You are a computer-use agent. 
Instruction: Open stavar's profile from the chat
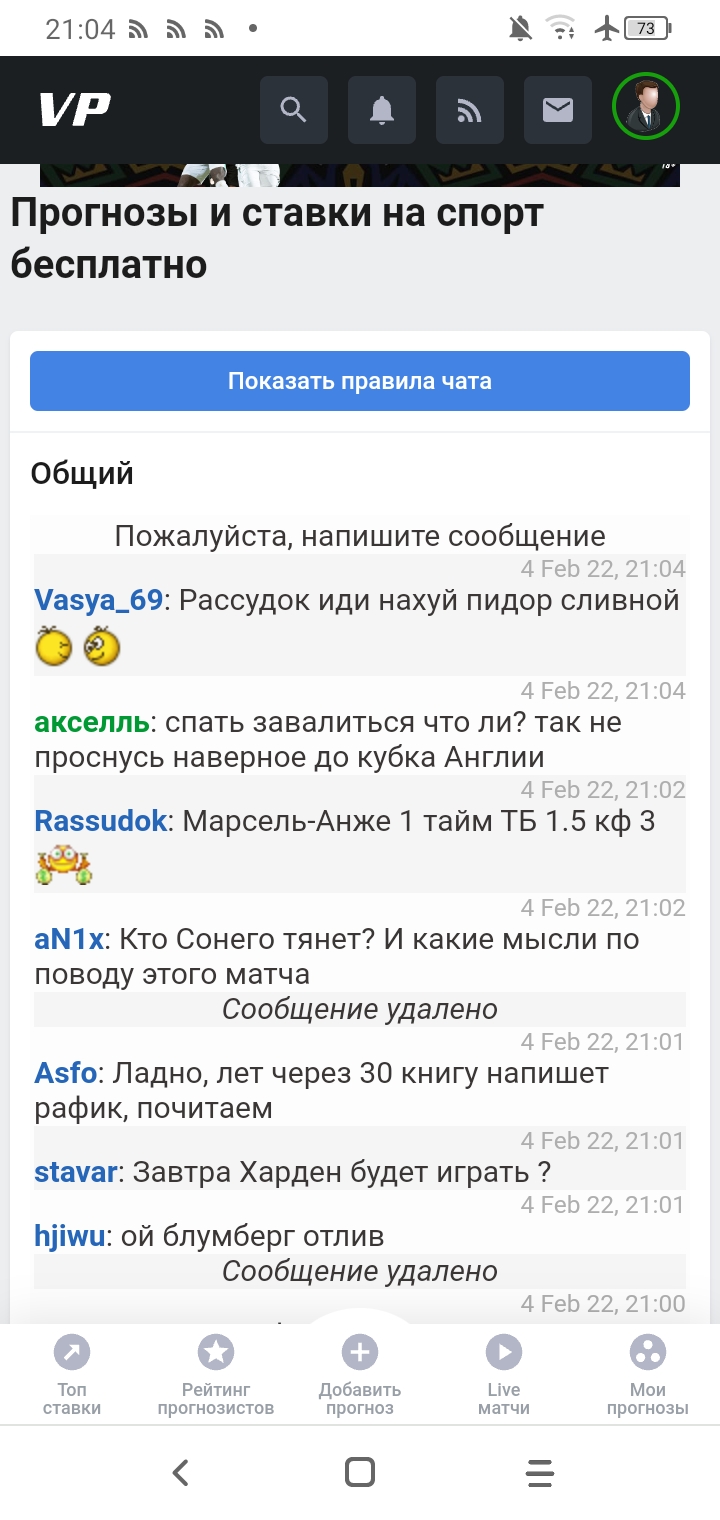coord(76,1171)
